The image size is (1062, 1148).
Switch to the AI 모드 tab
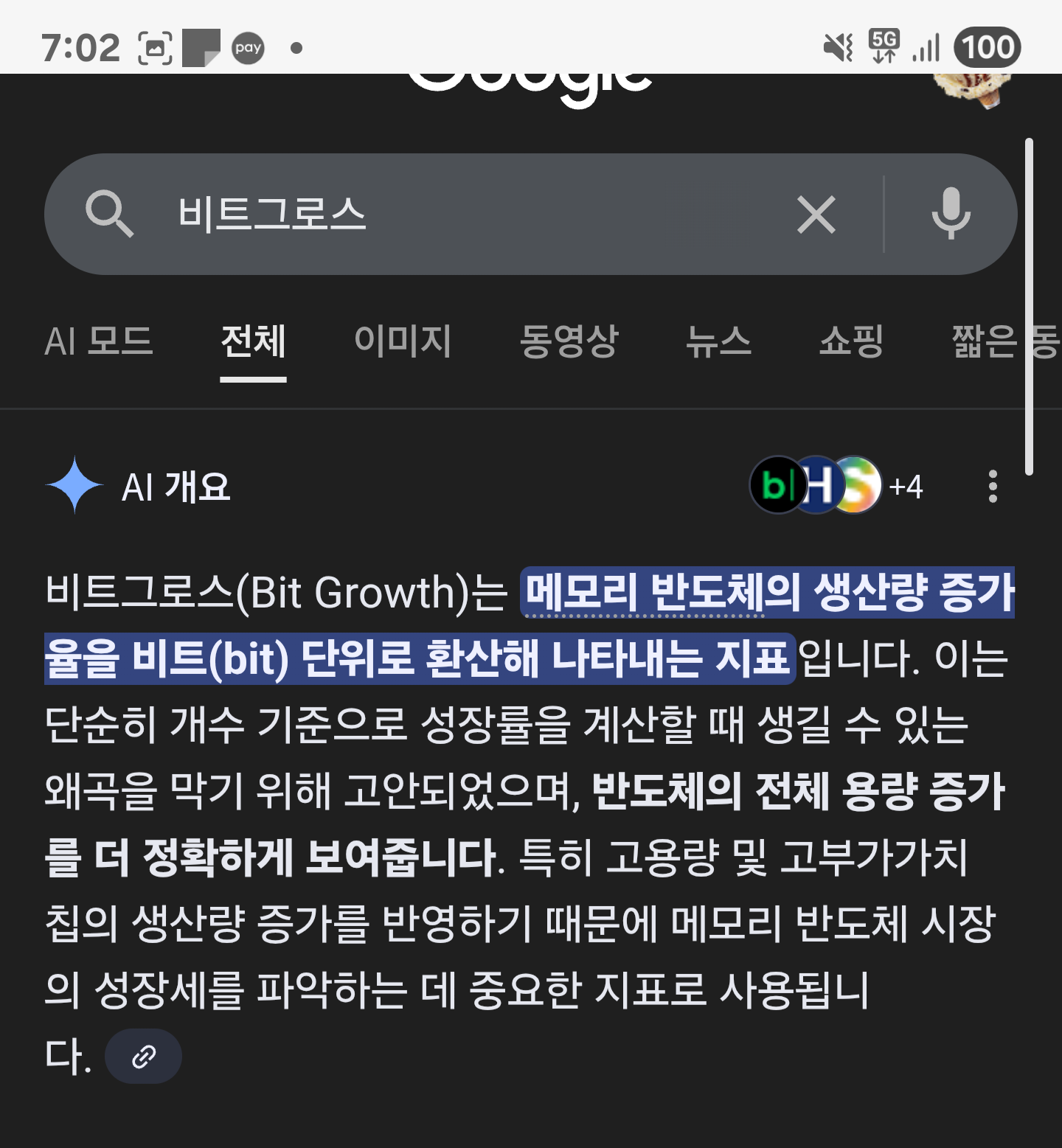pyautogui.click(x=99, y=341)
